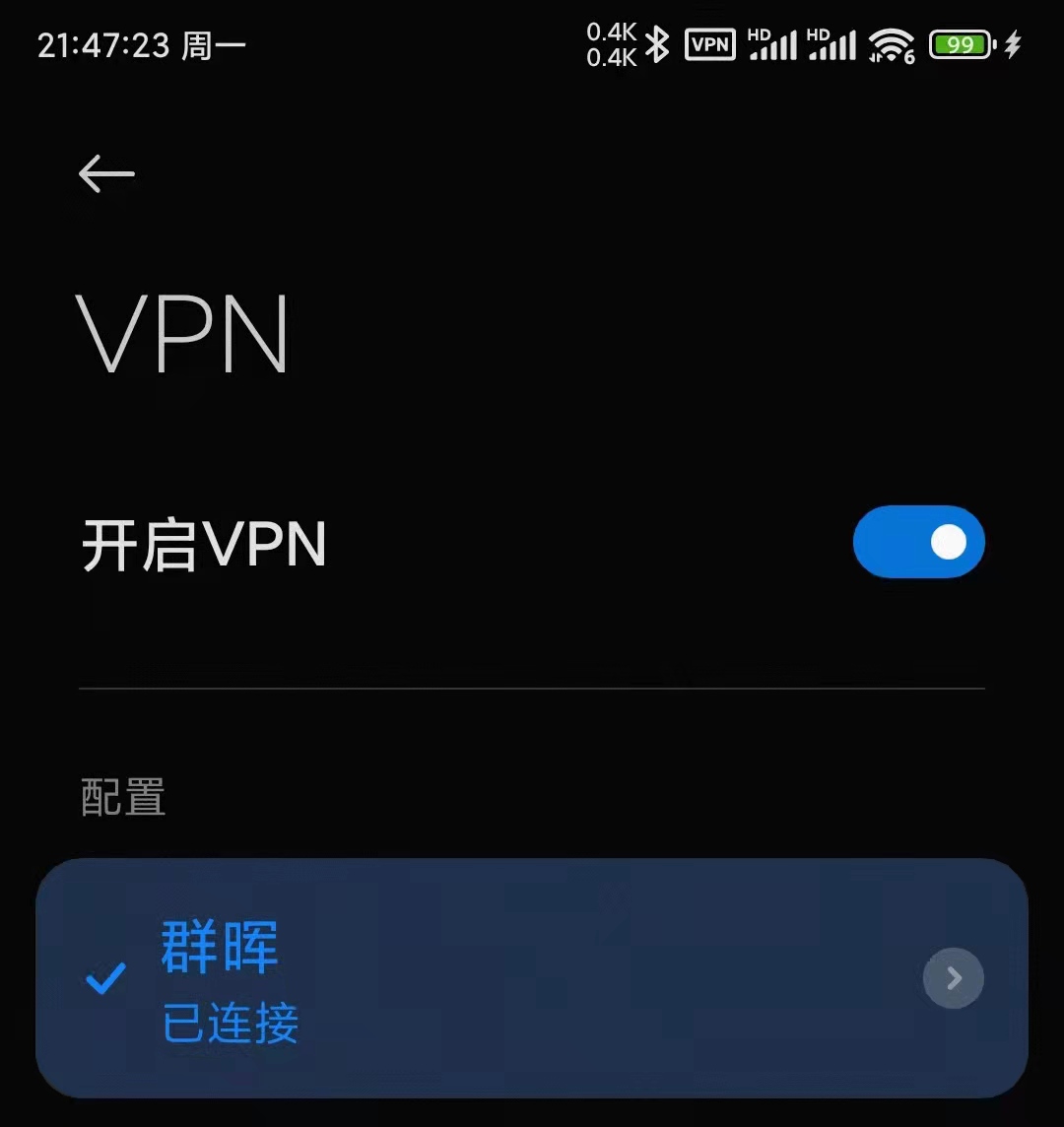Toggle the 开启VPN setting off
This screenshot has height=1127, width=1064.
point(918,542)
